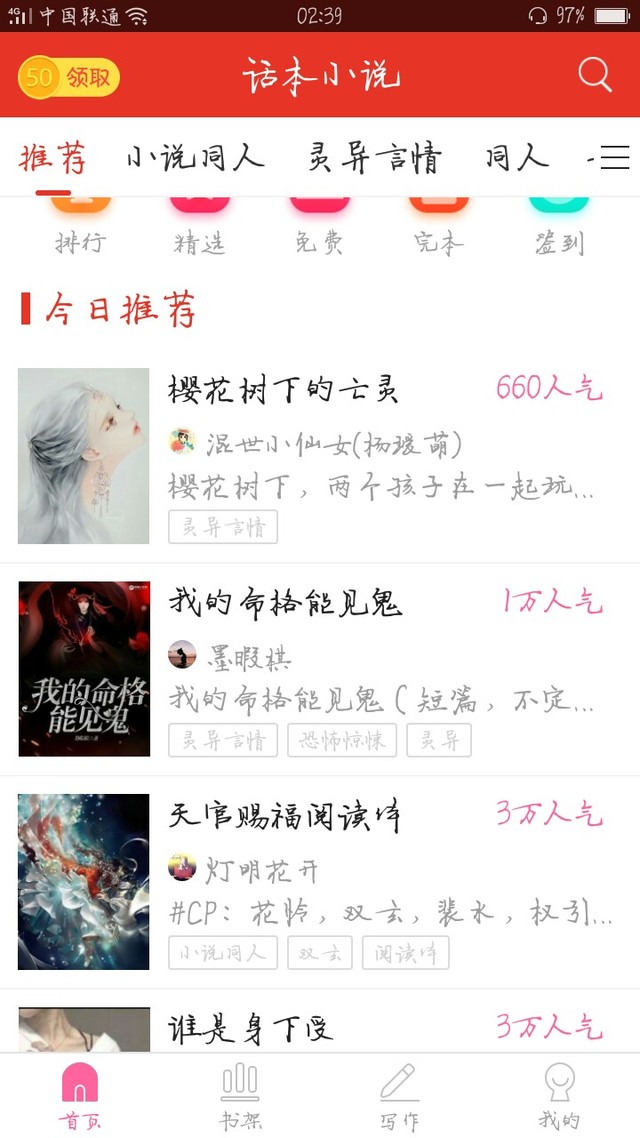Select the 同人 top tab
This screenshot has width=640, height=1138.
click(x=517, y=157)
